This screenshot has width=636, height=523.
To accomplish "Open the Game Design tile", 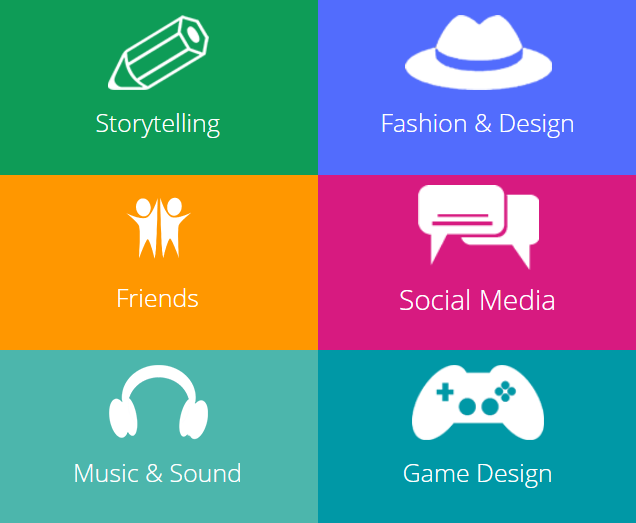I will pos(477,436).
